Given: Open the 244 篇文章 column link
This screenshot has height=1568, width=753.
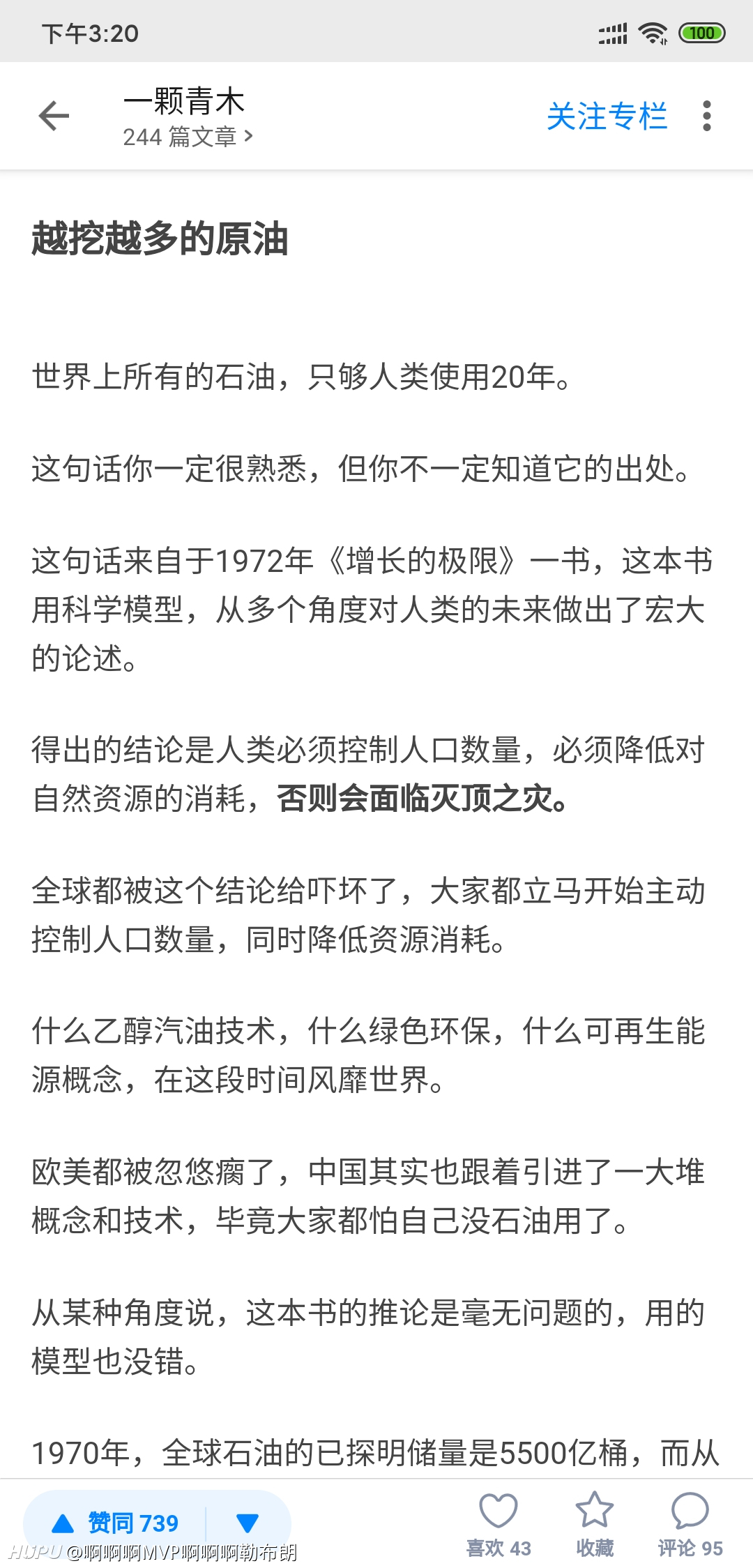Looking at the screenshot, I should tap(188, 137).
